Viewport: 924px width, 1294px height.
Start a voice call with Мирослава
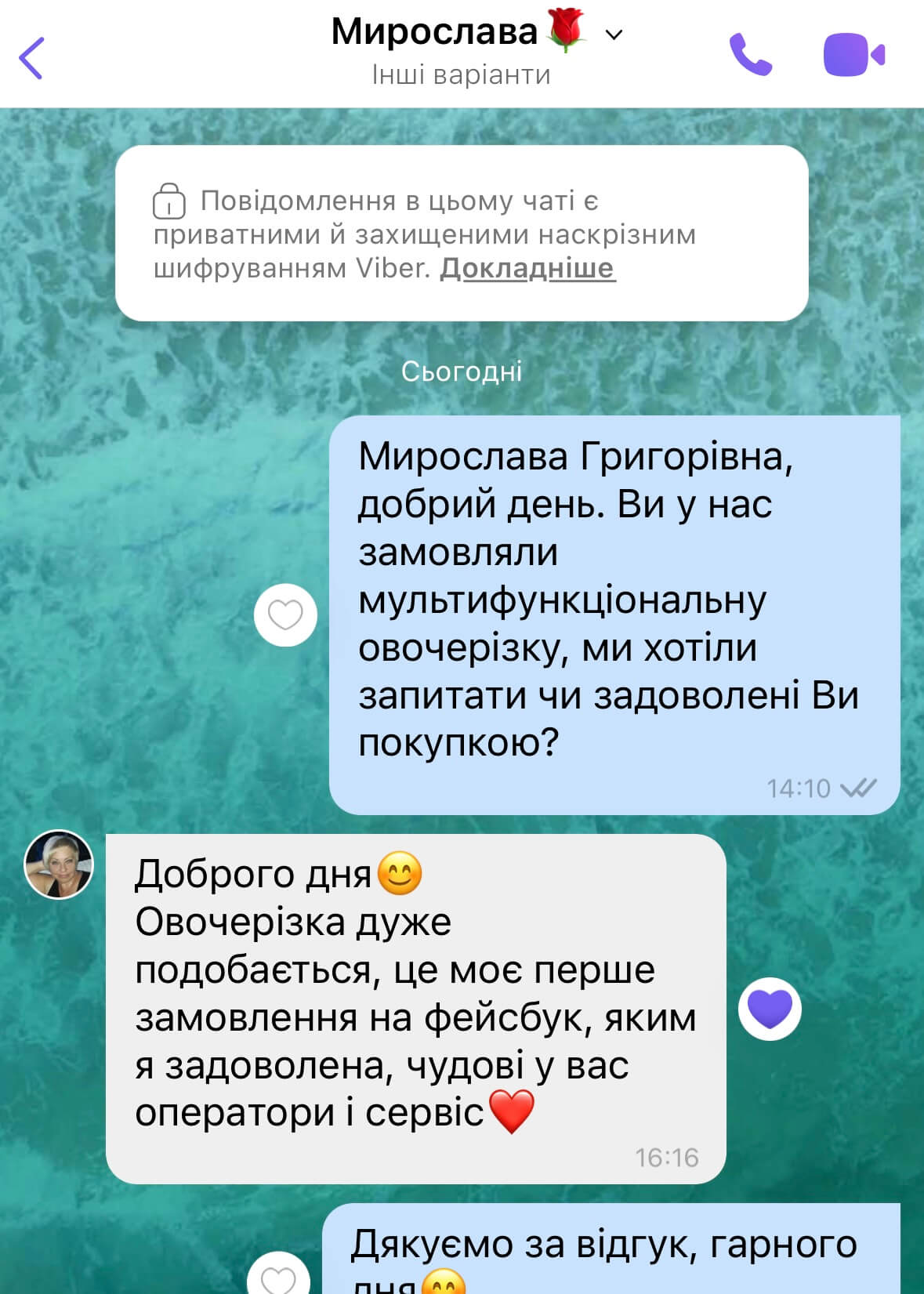[750, 55]
